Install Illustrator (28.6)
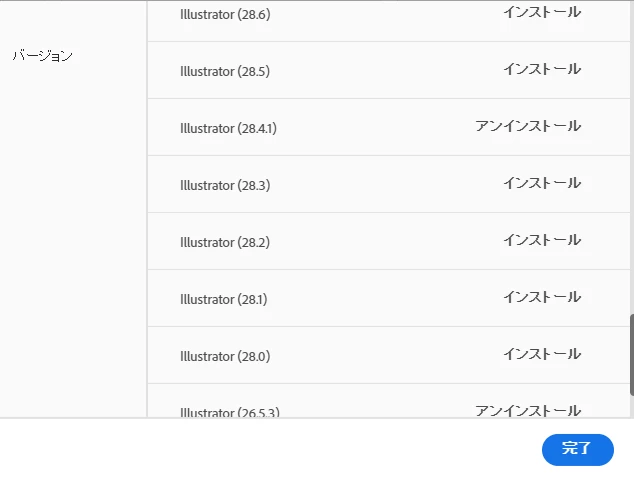This screenshot has height=480, width=634. pyautogui.click(x=541, y=13)
